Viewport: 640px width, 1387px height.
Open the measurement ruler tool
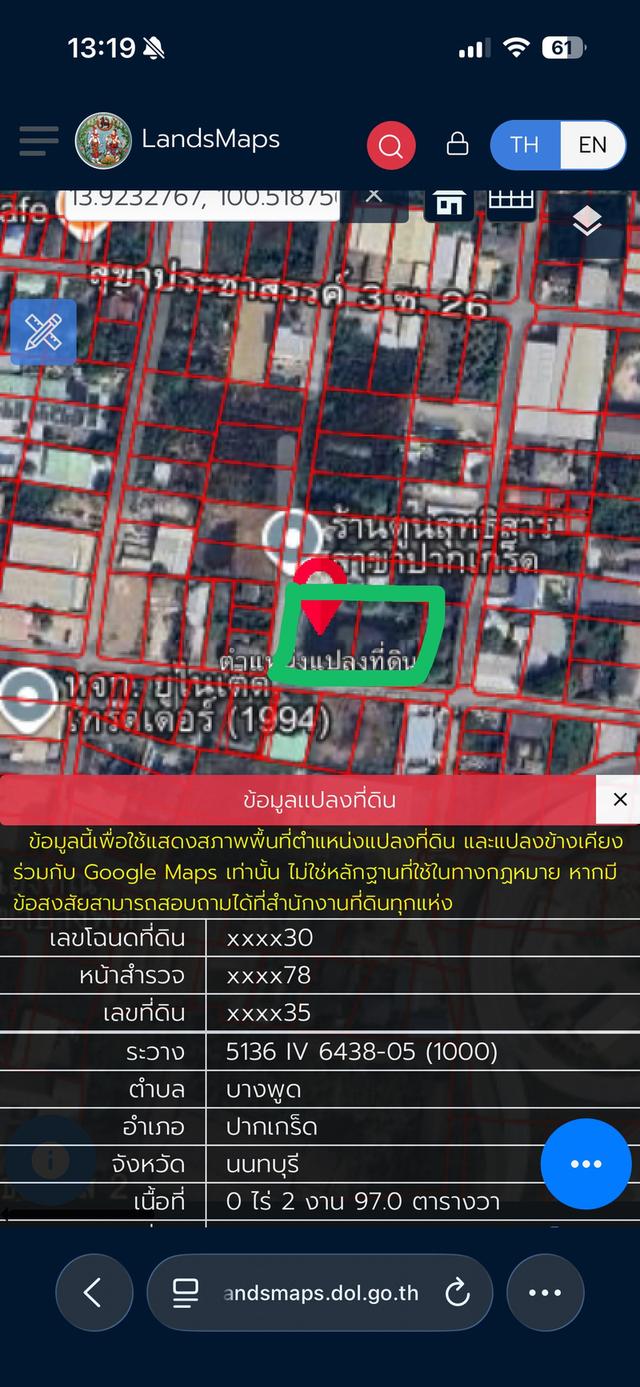[x=43, y=331]
